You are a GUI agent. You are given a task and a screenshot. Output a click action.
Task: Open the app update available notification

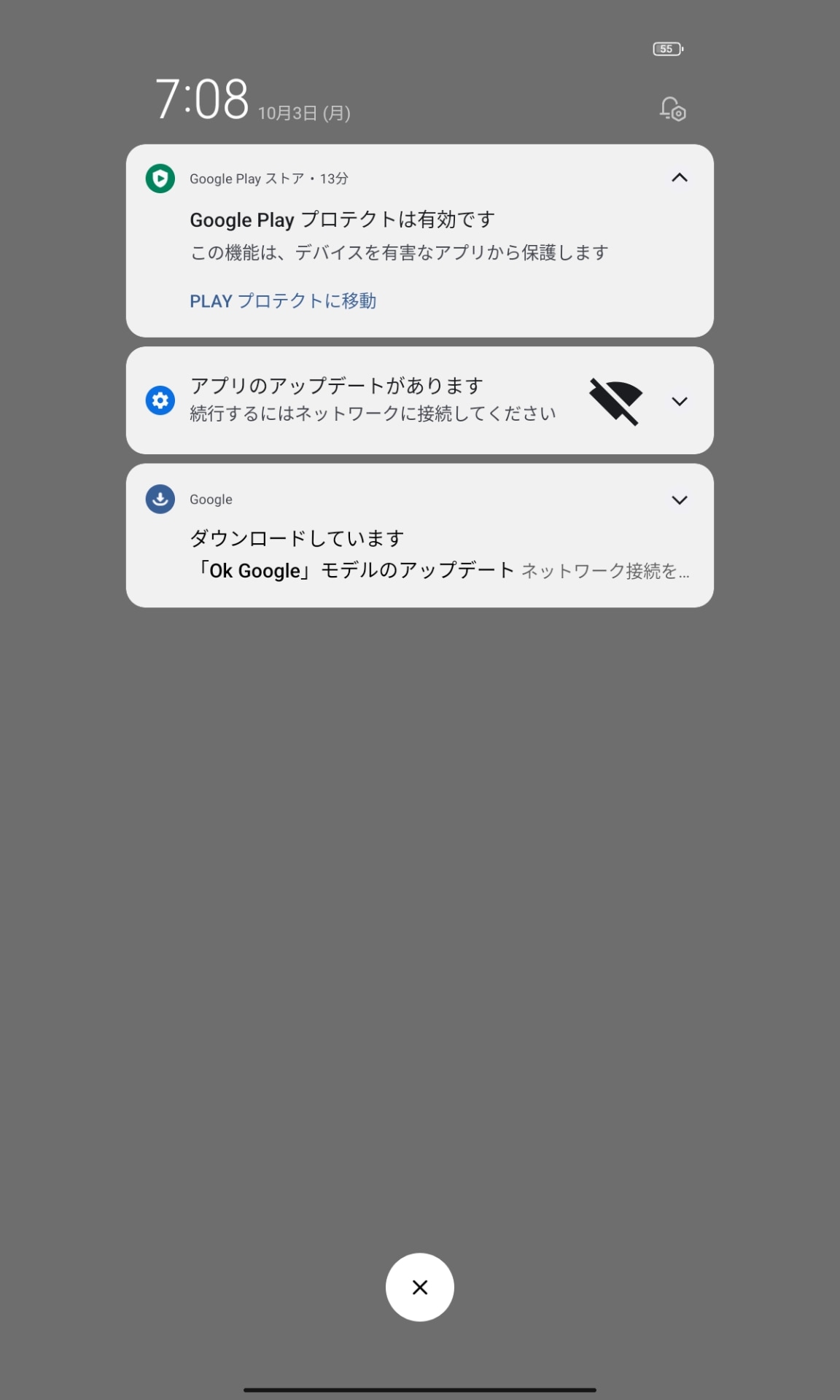pos(372,400)
